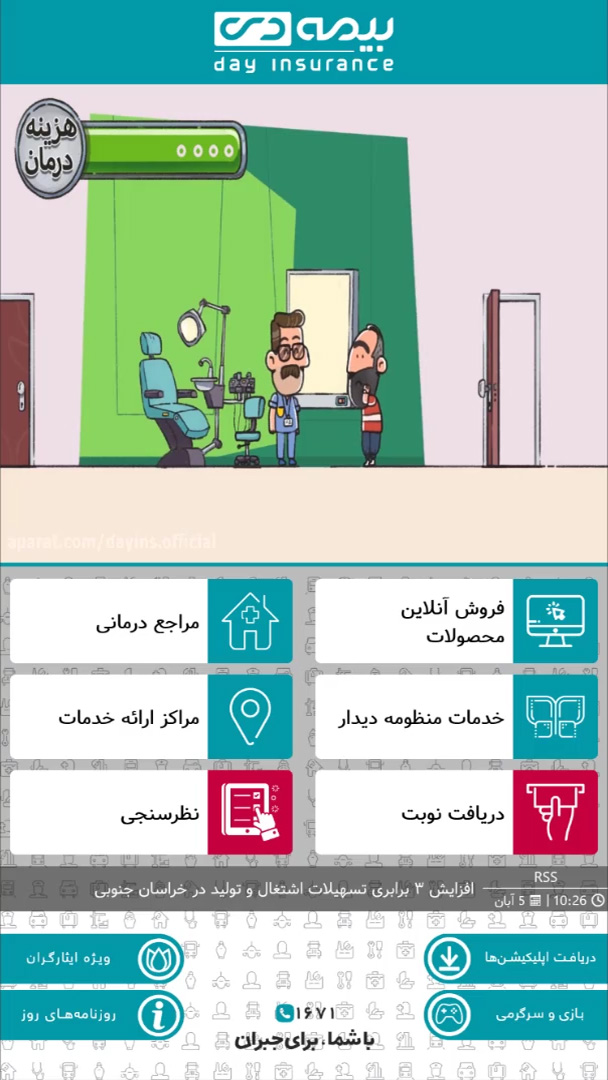Start the نظرسنجی survey

tap(151, 812)
